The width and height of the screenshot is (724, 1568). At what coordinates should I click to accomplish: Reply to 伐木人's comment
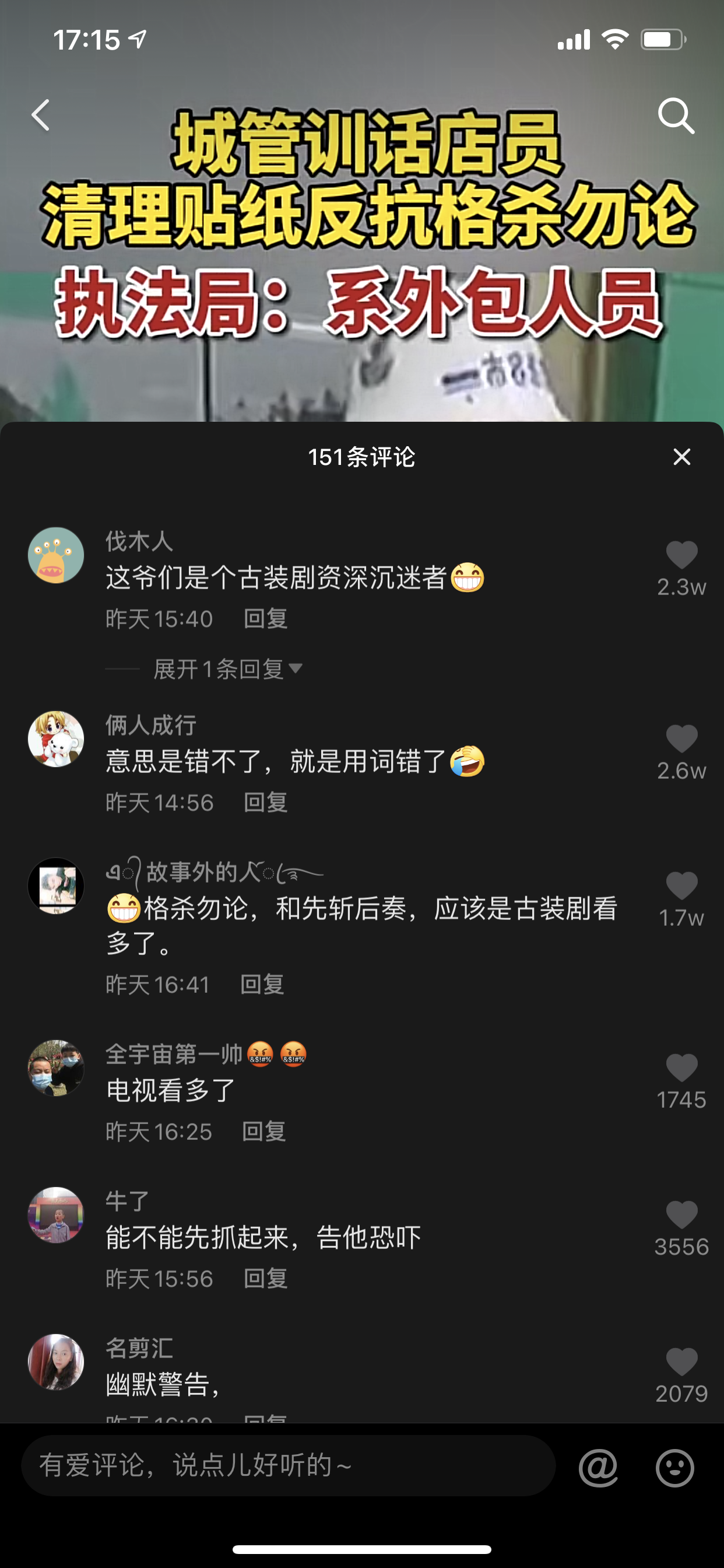pyautogui.click(x=265, y=618)
